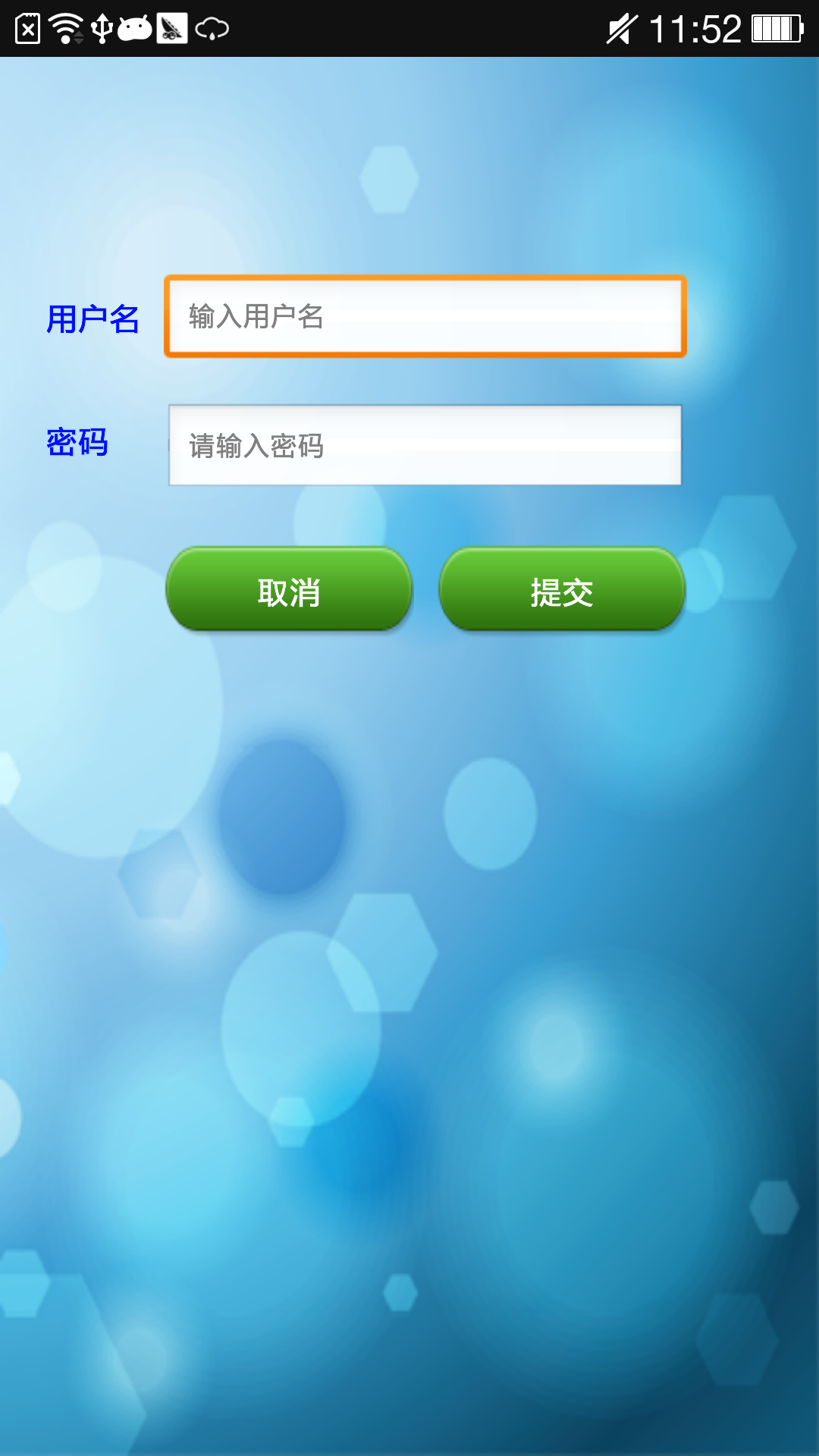
Task: Submit the login with 提交
Action: (x=562, y=589)
